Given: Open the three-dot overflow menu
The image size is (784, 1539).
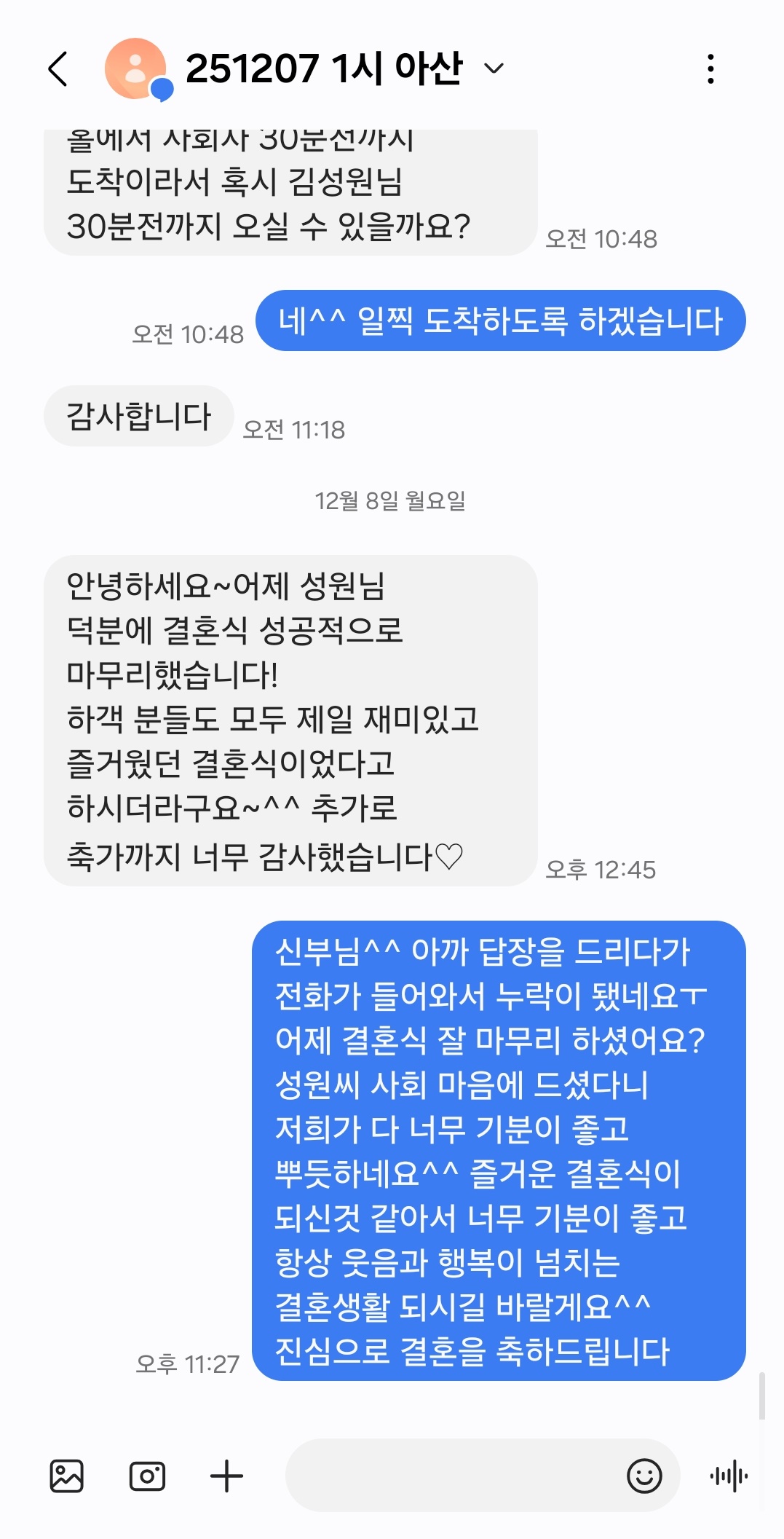Looking at the screenshot, I should tap(710, 69).
